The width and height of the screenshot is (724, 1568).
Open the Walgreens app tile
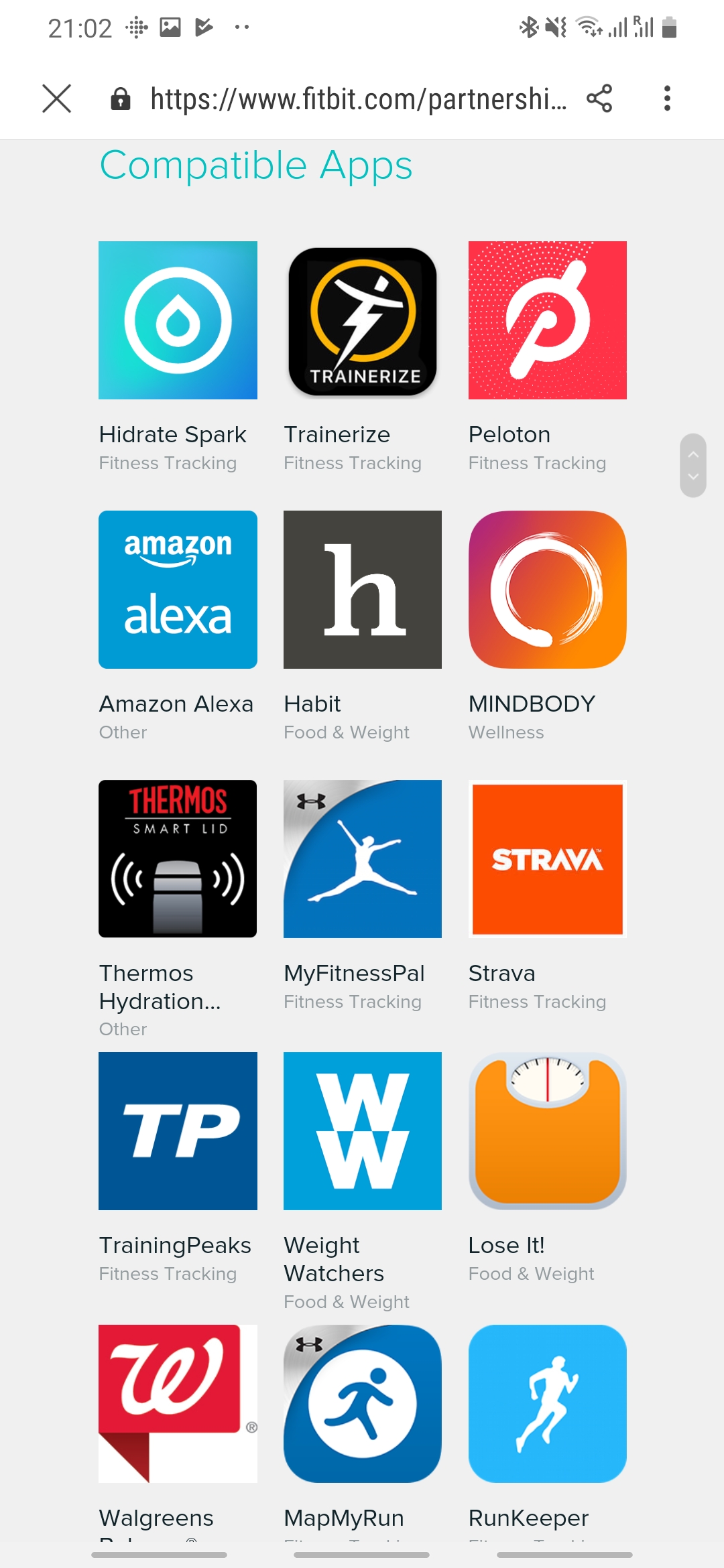178,1403
